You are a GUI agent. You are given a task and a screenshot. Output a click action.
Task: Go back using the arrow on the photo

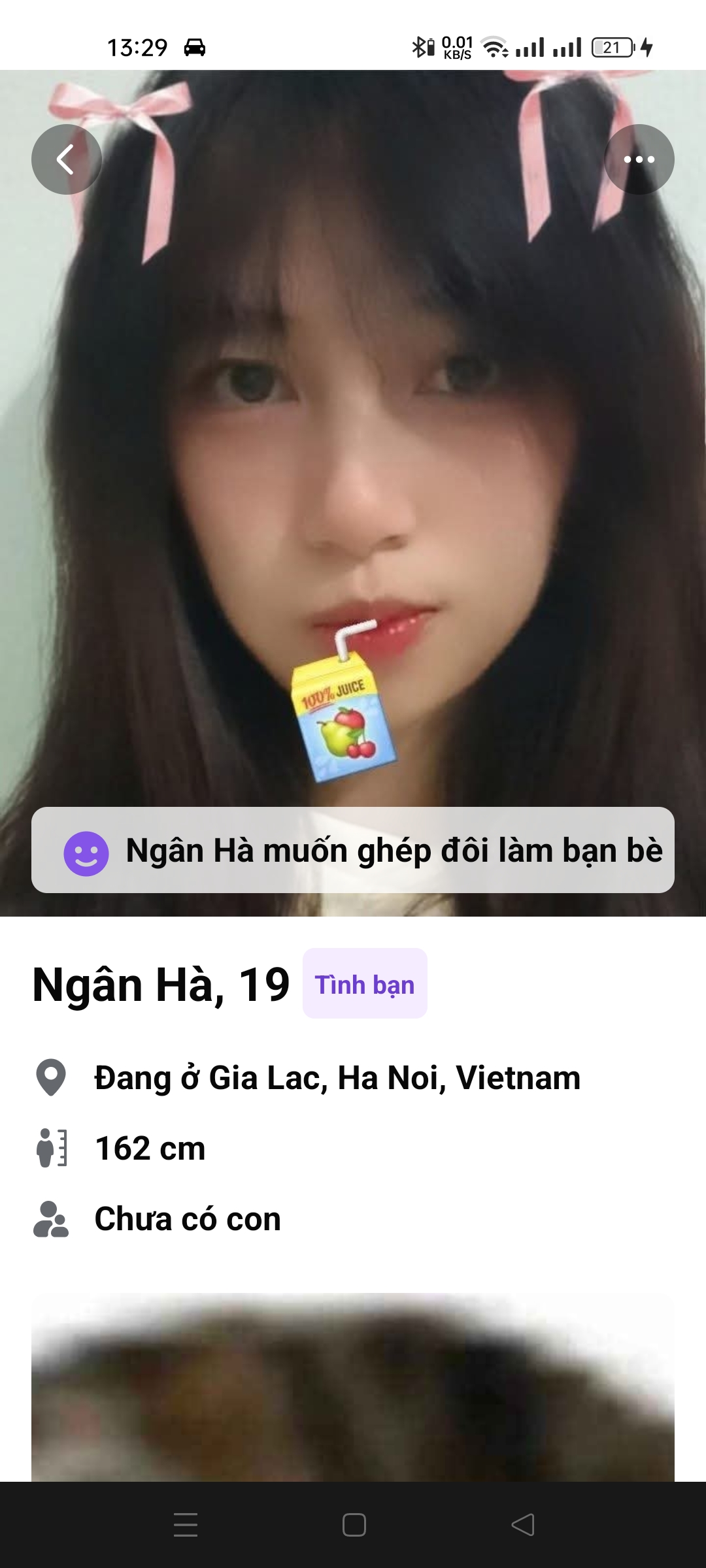(66, 159)
